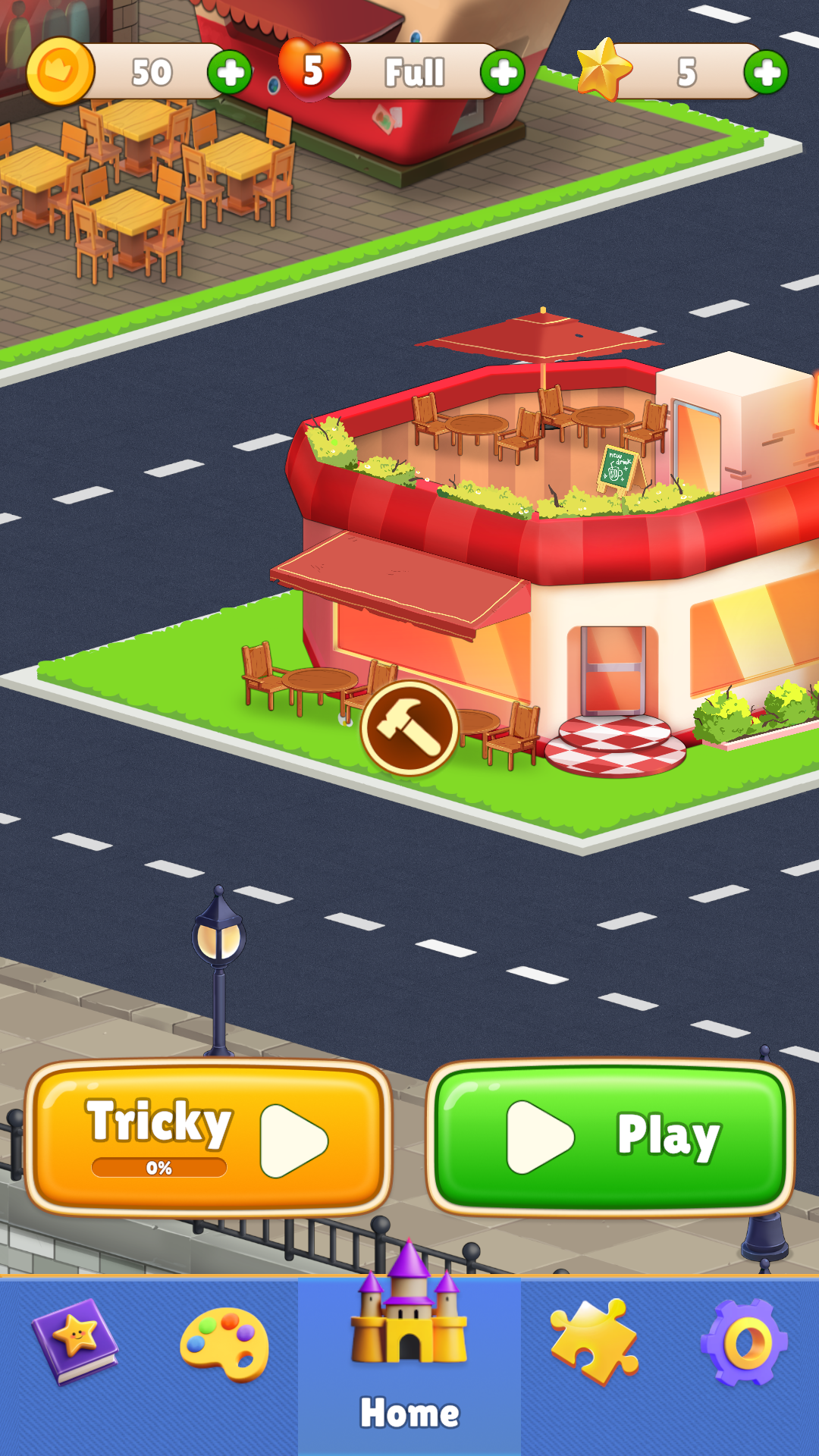Open the settings gear tab
Viewport: 819px width, 1456px height.
point(744,1342)
